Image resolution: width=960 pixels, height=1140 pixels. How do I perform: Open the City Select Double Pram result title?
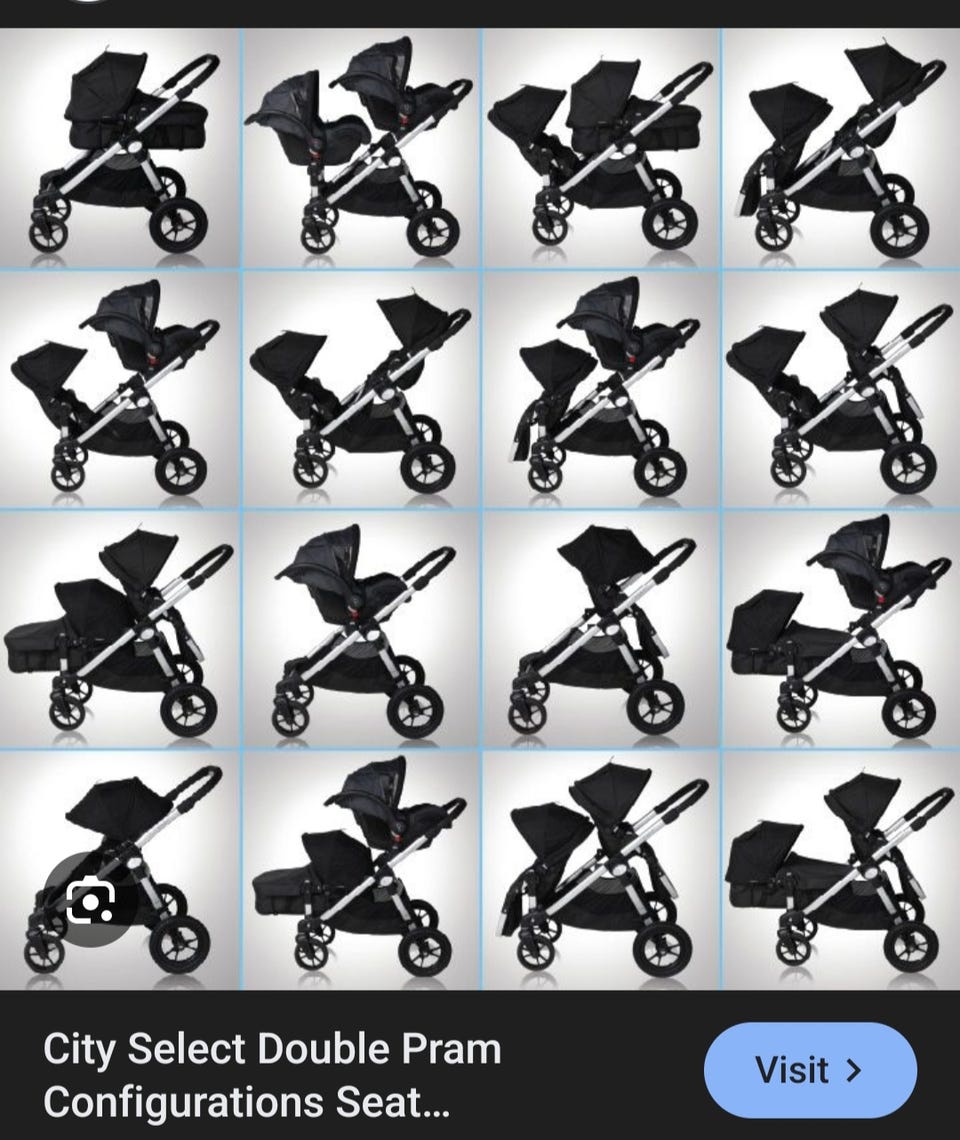pyautogui.click(x=272, y=1076)
